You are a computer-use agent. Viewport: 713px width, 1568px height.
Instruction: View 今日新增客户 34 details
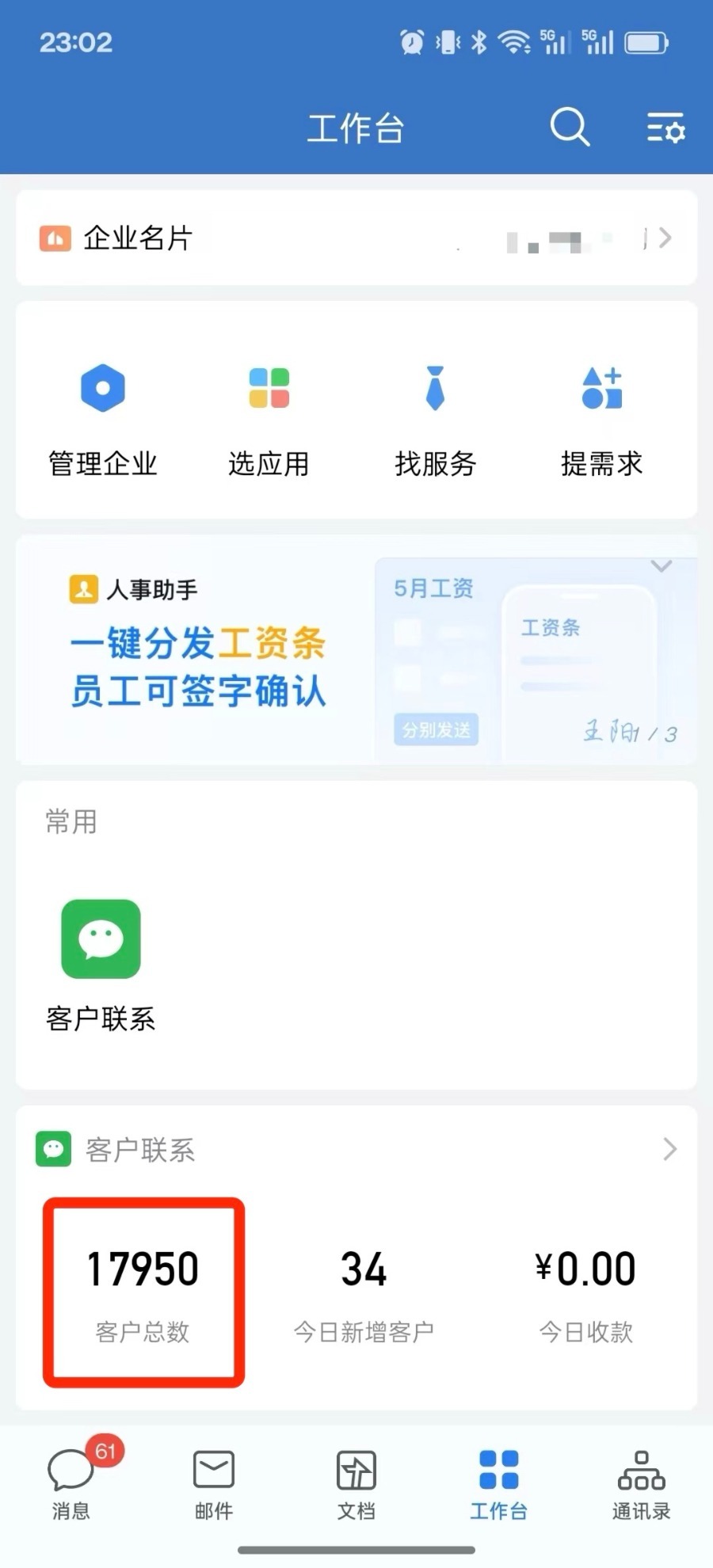click(364, 1292)
